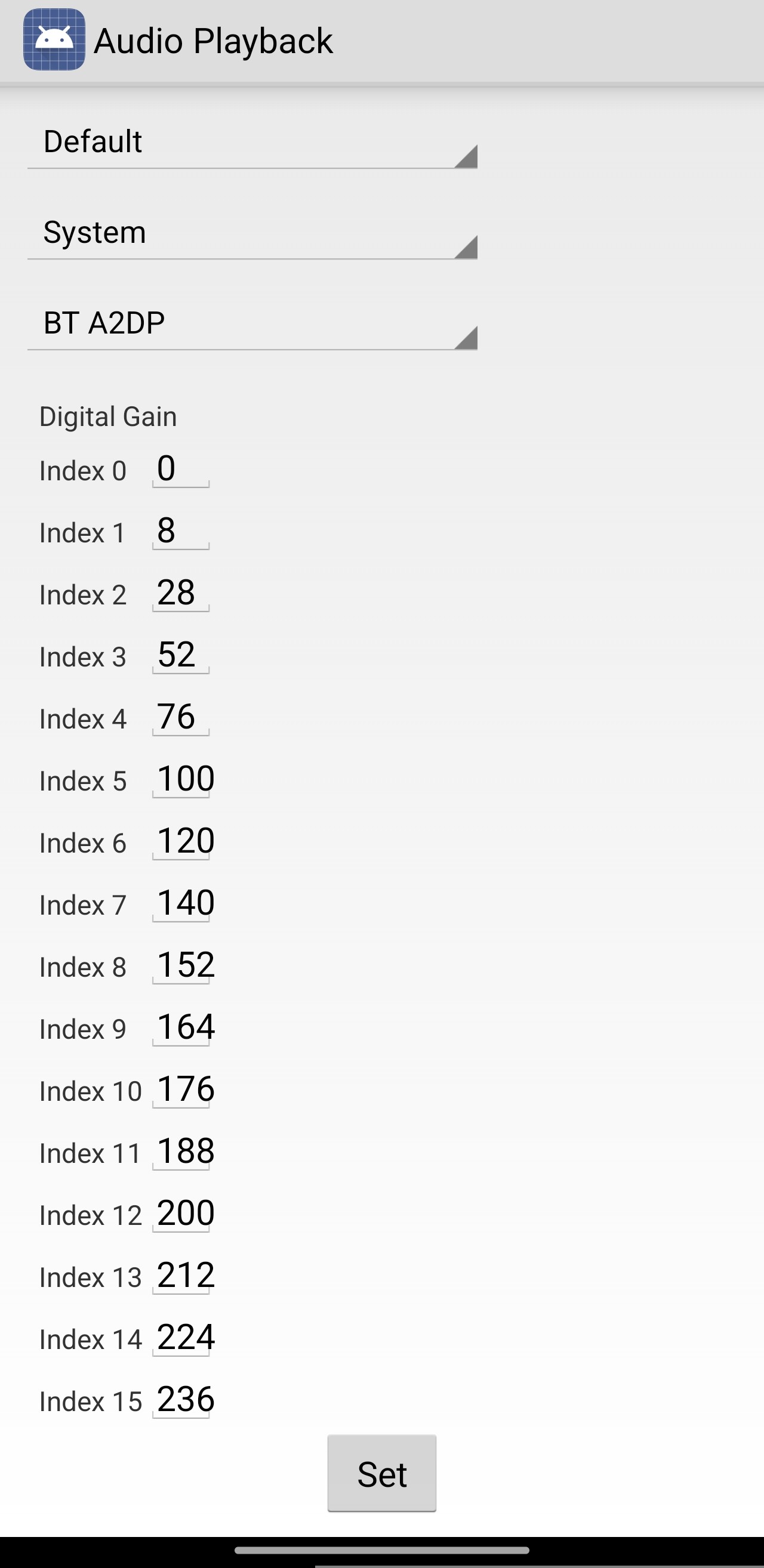Focus the Index 2 gain field

(x=180, y=594)
